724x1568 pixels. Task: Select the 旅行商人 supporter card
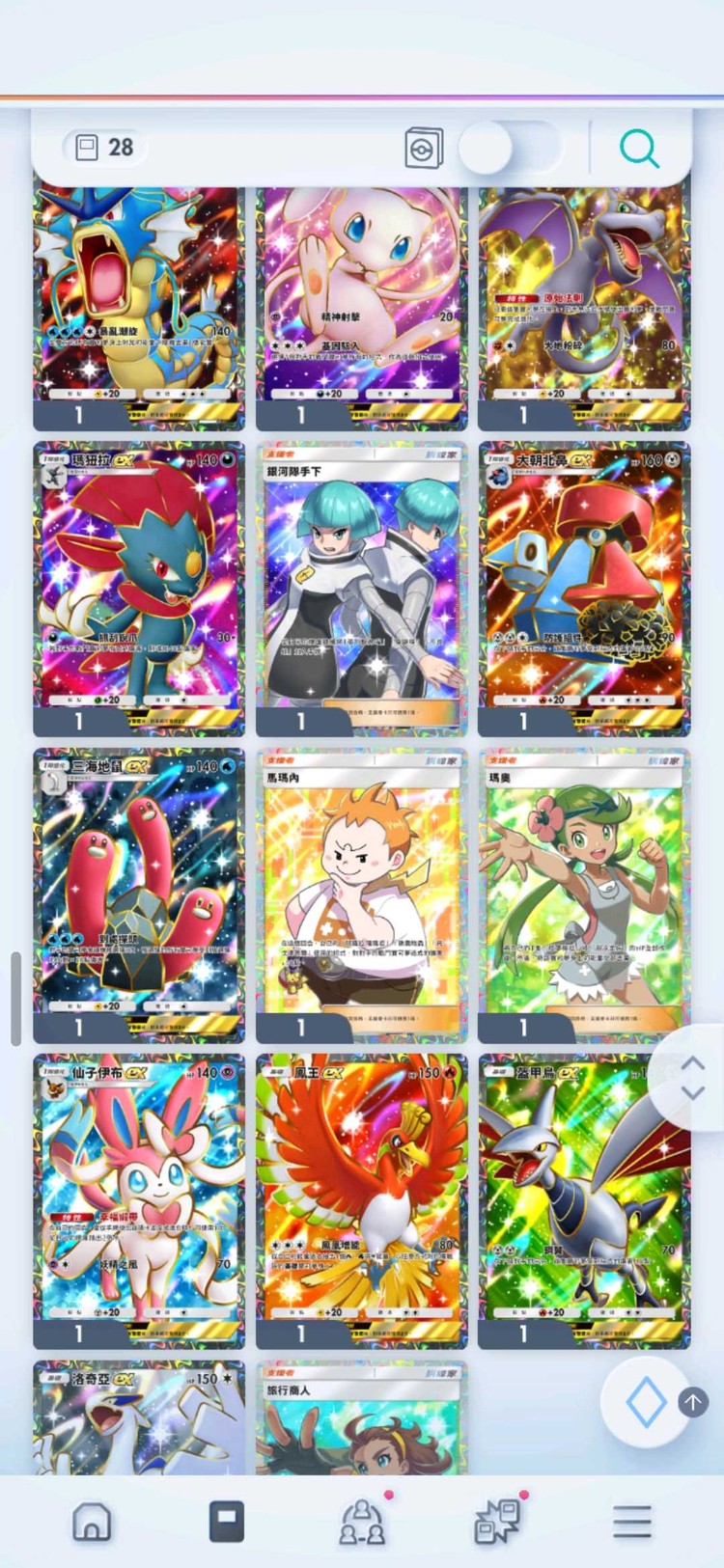pos(361,1418)
